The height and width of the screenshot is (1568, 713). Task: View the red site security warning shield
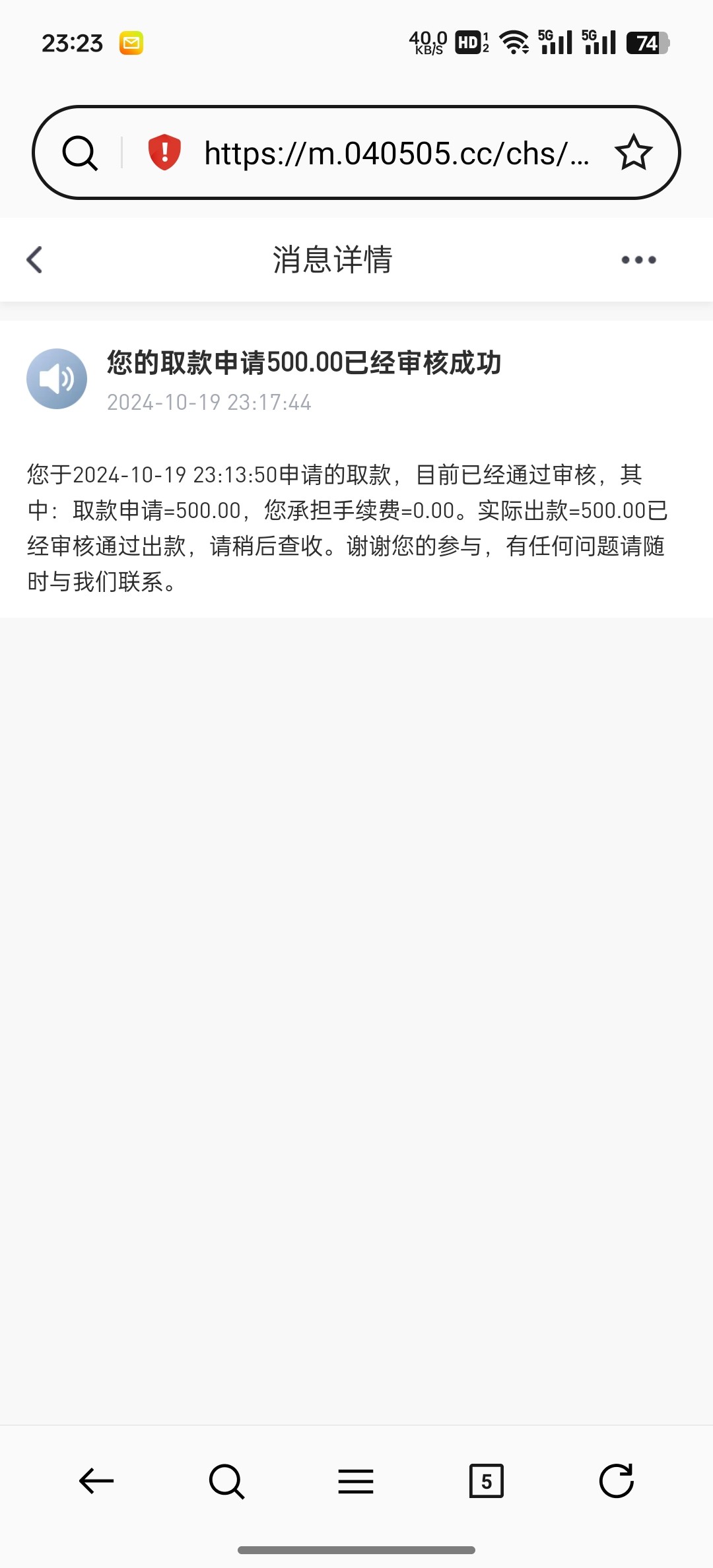coord(164,152)
